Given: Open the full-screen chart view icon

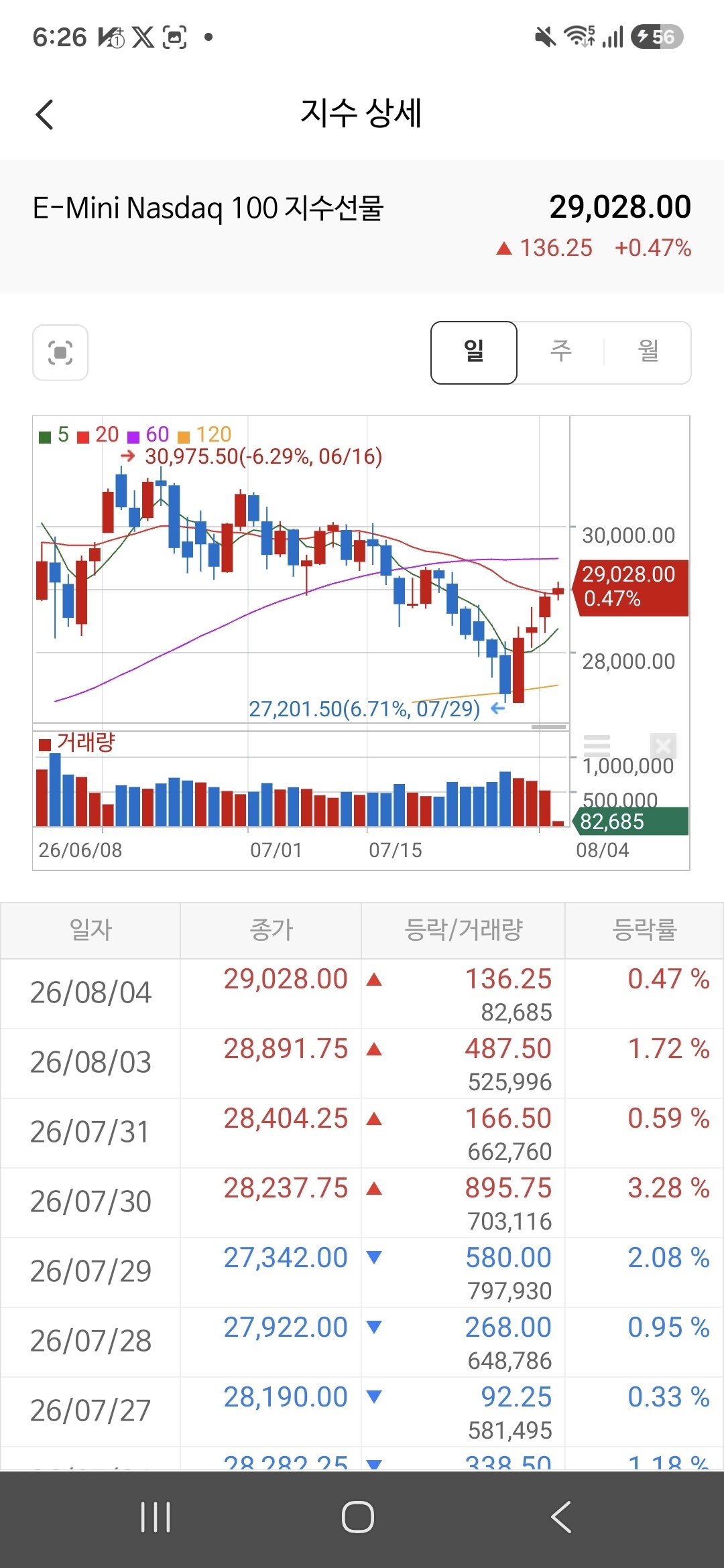Looking at the screenshot, I should point(60,352).
